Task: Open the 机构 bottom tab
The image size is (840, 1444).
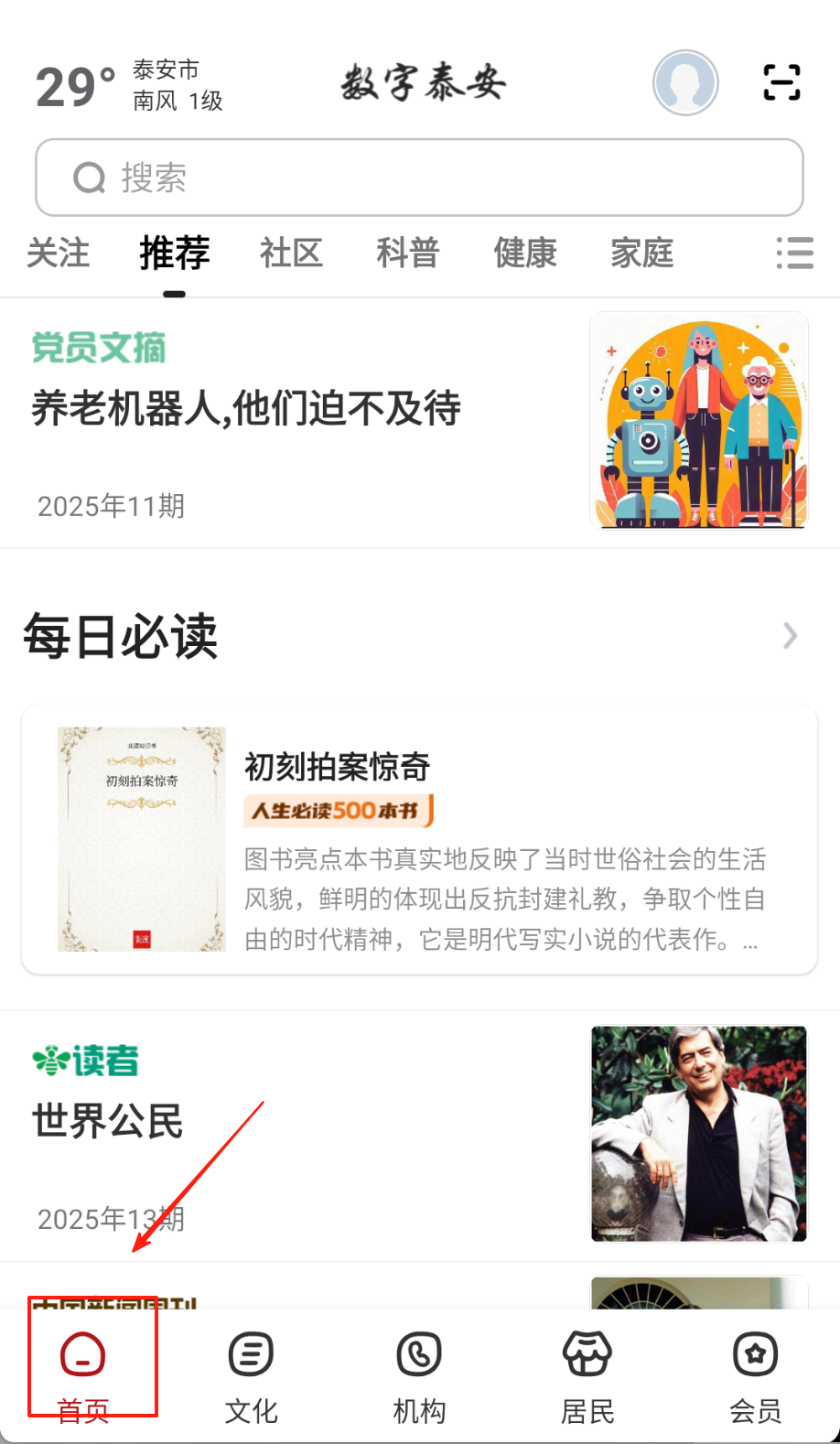Action: [419, 1373]
